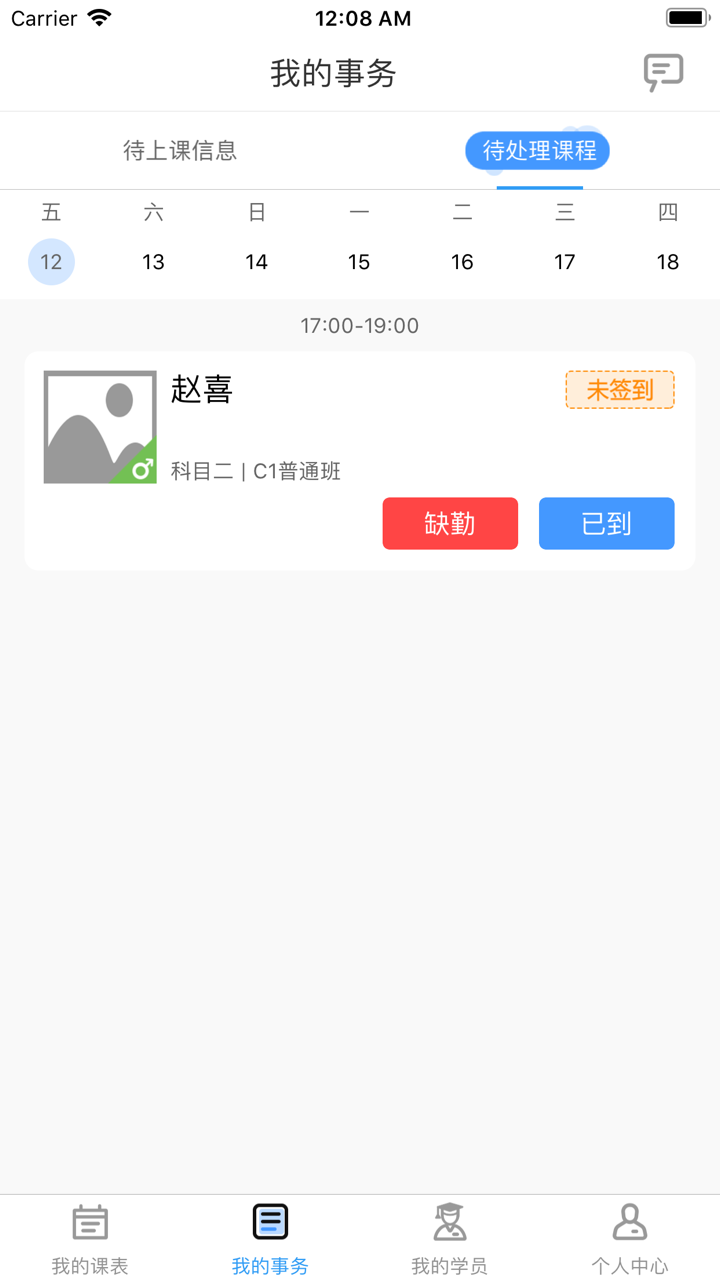Tap the battery indicator in the status bar
The image size is (720, 1280).
point(686,16)
